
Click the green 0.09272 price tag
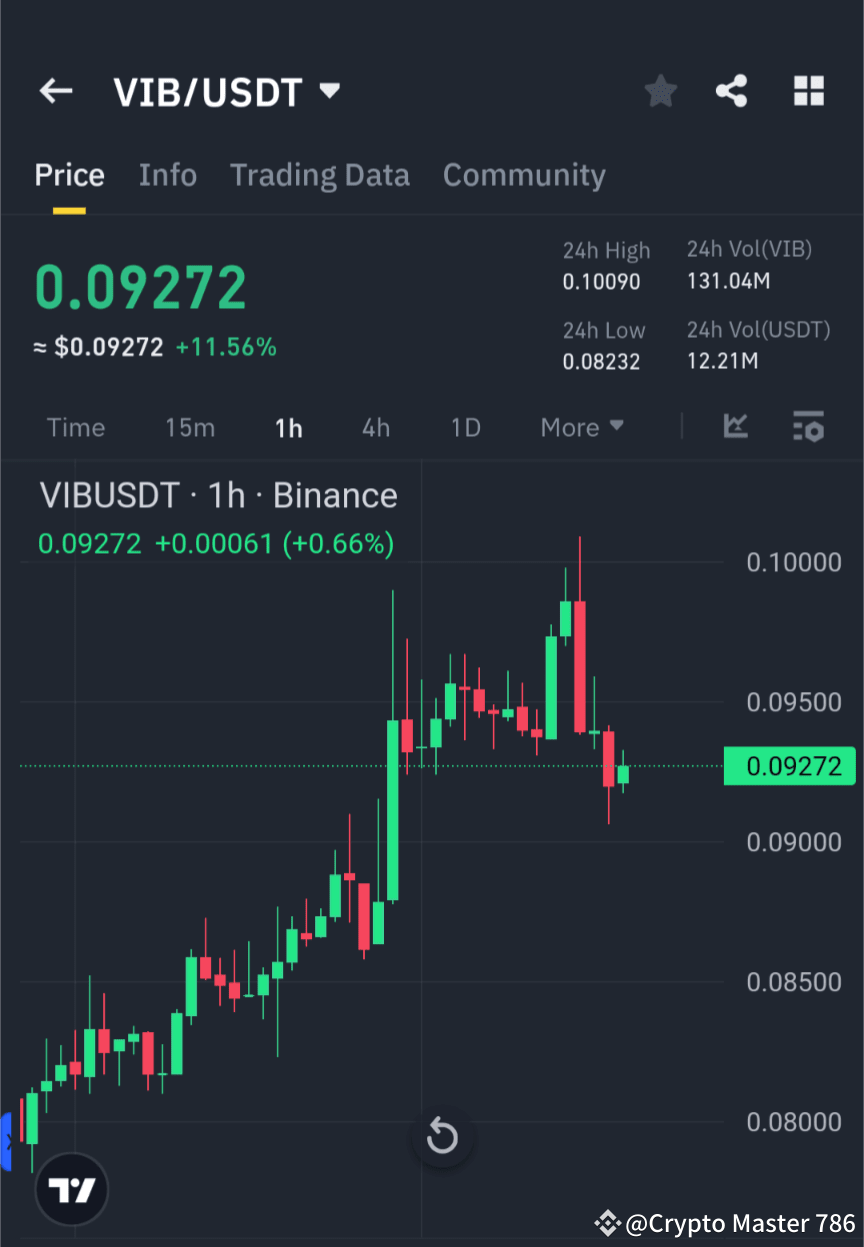789,766
